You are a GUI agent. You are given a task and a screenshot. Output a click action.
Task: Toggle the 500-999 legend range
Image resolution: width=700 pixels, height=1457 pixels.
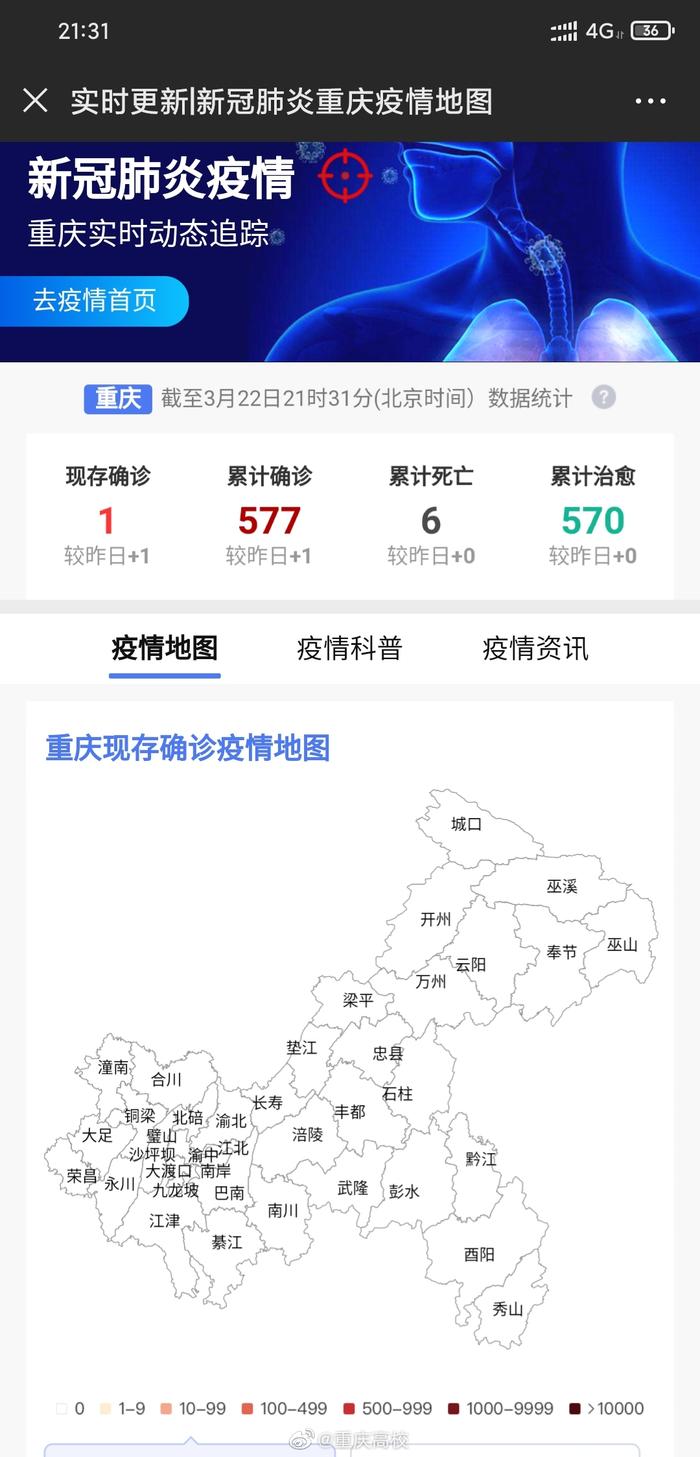coord(387,1409)
